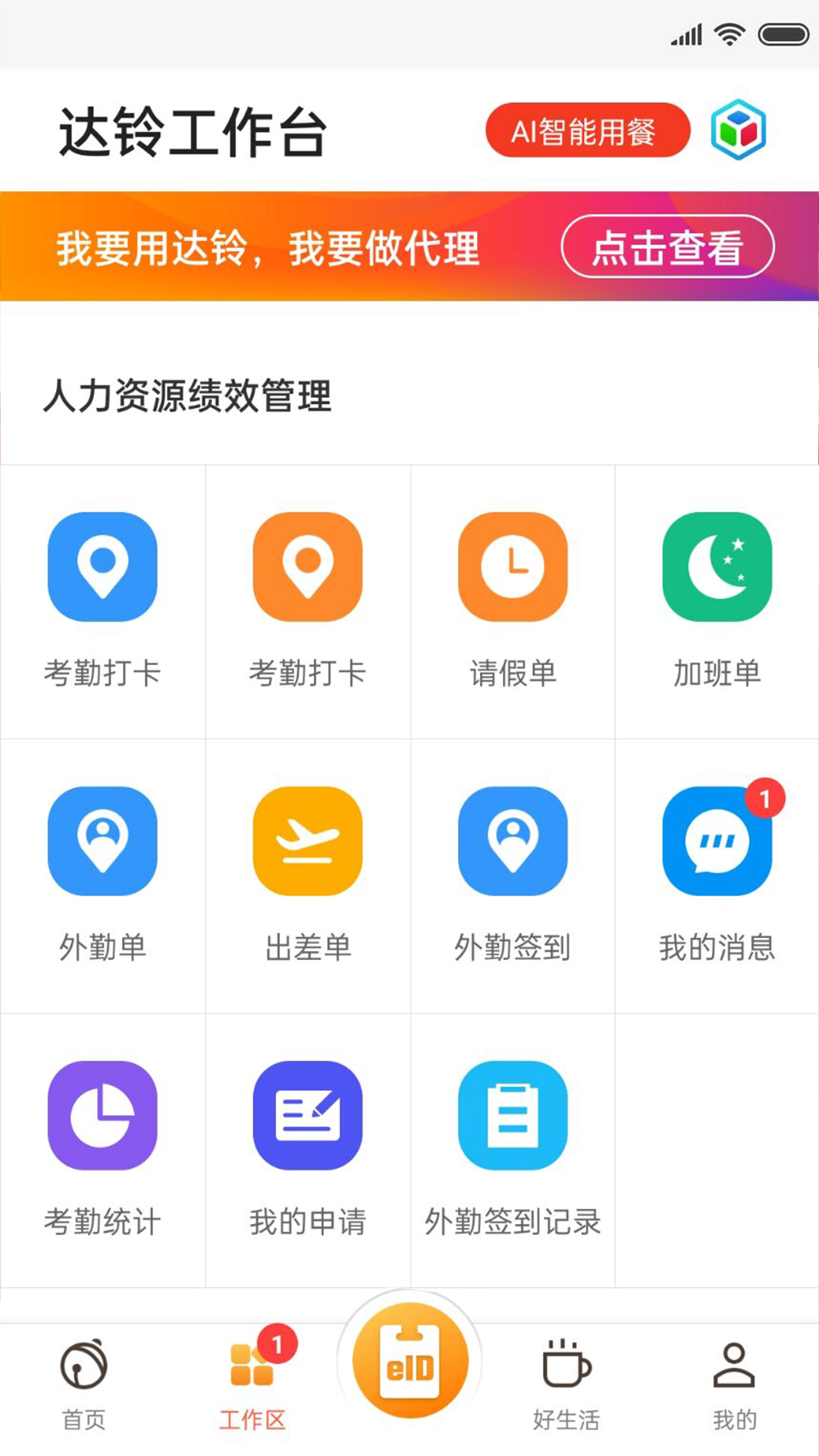Viewport: 819px width, 1456px height.
Task: Open the AI智能用餐 button
Action: (x=588, y=130)
